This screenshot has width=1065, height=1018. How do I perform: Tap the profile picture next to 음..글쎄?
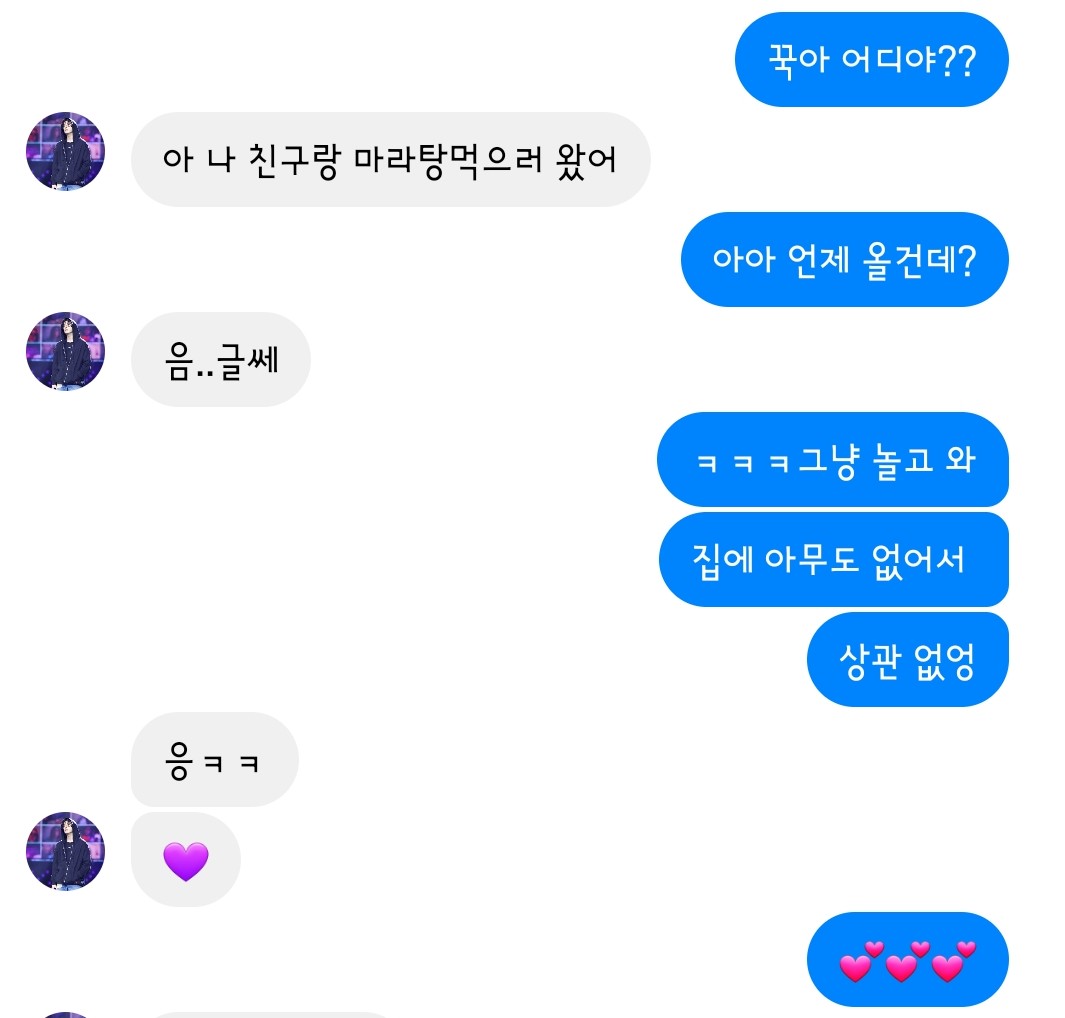pyautogui.click(x=65, y=351)
